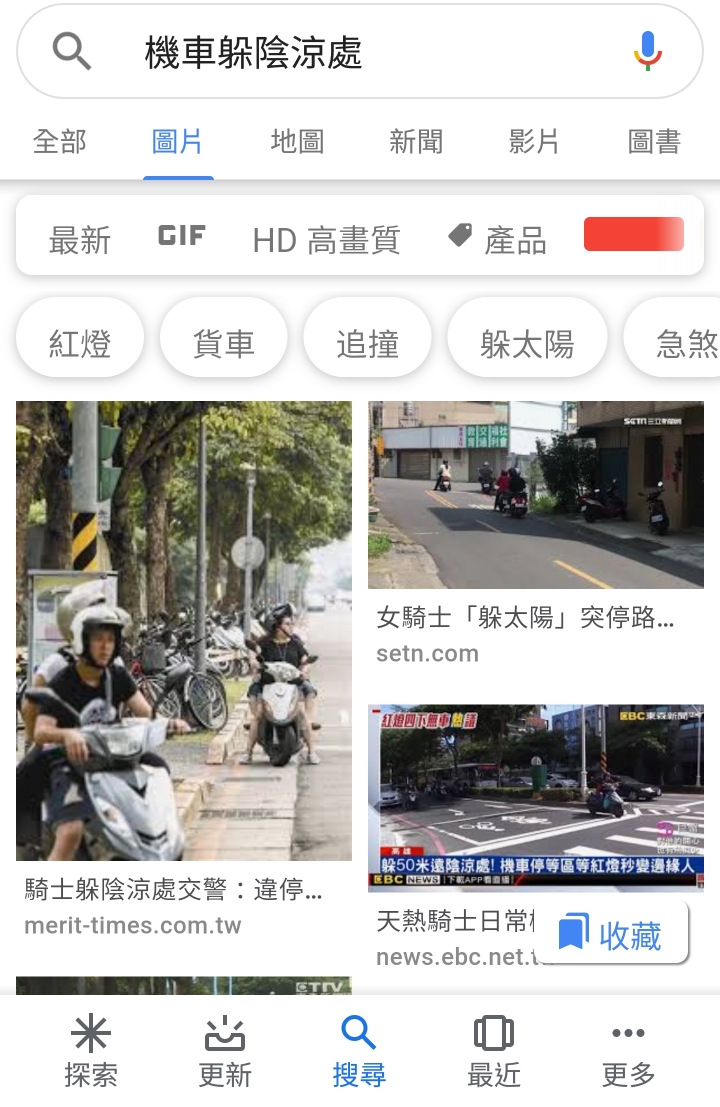Select the 躲太陽 suggestion chip
Screen dimensions: 720x1107
527,344
